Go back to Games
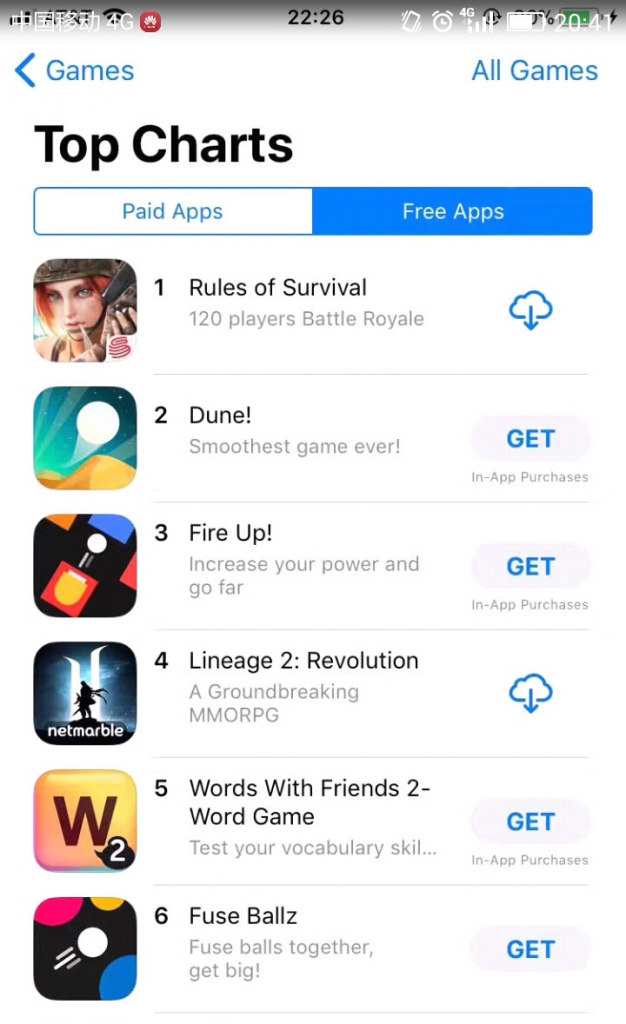 click(x=75, y=71)
